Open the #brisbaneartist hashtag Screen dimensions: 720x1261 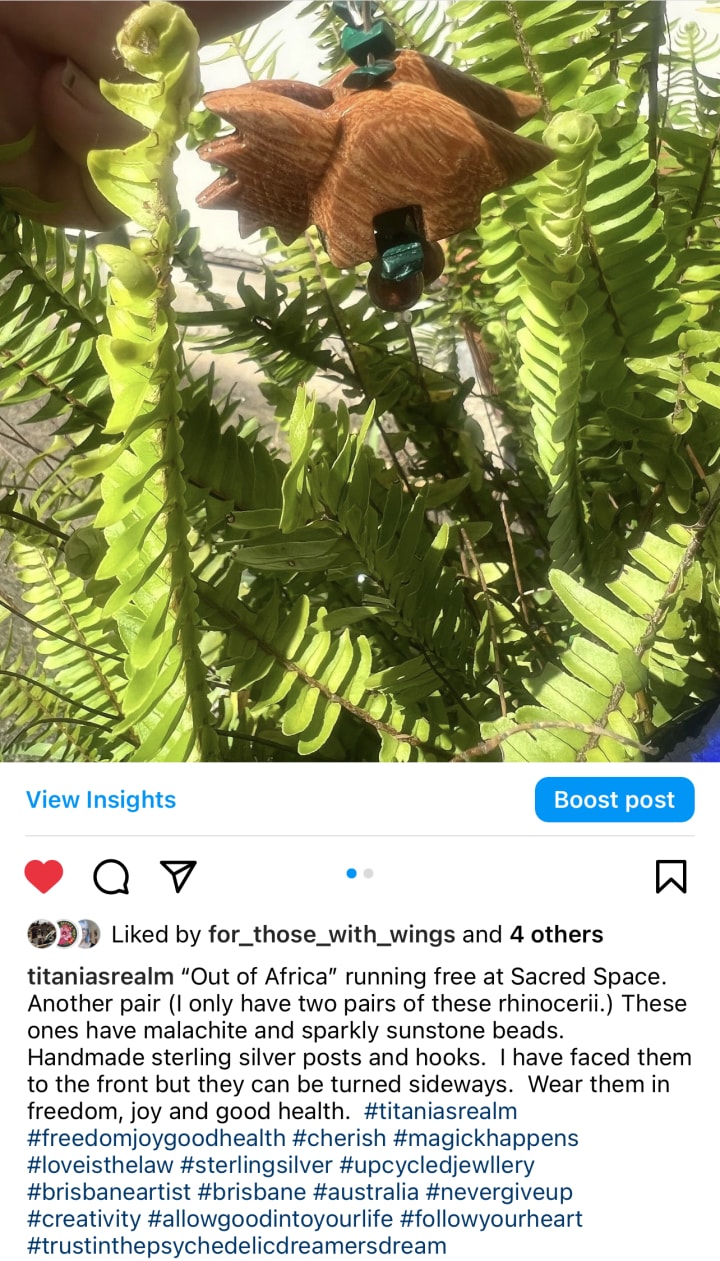pos(109,1192)
